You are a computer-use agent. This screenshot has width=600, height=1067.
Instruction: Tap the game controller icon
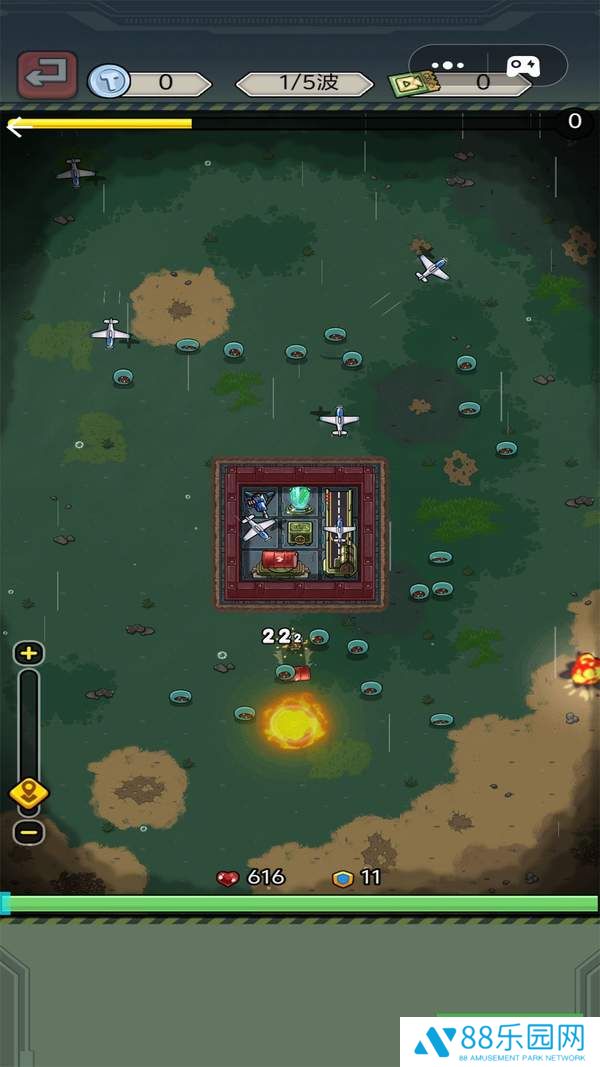coord(522,66)
